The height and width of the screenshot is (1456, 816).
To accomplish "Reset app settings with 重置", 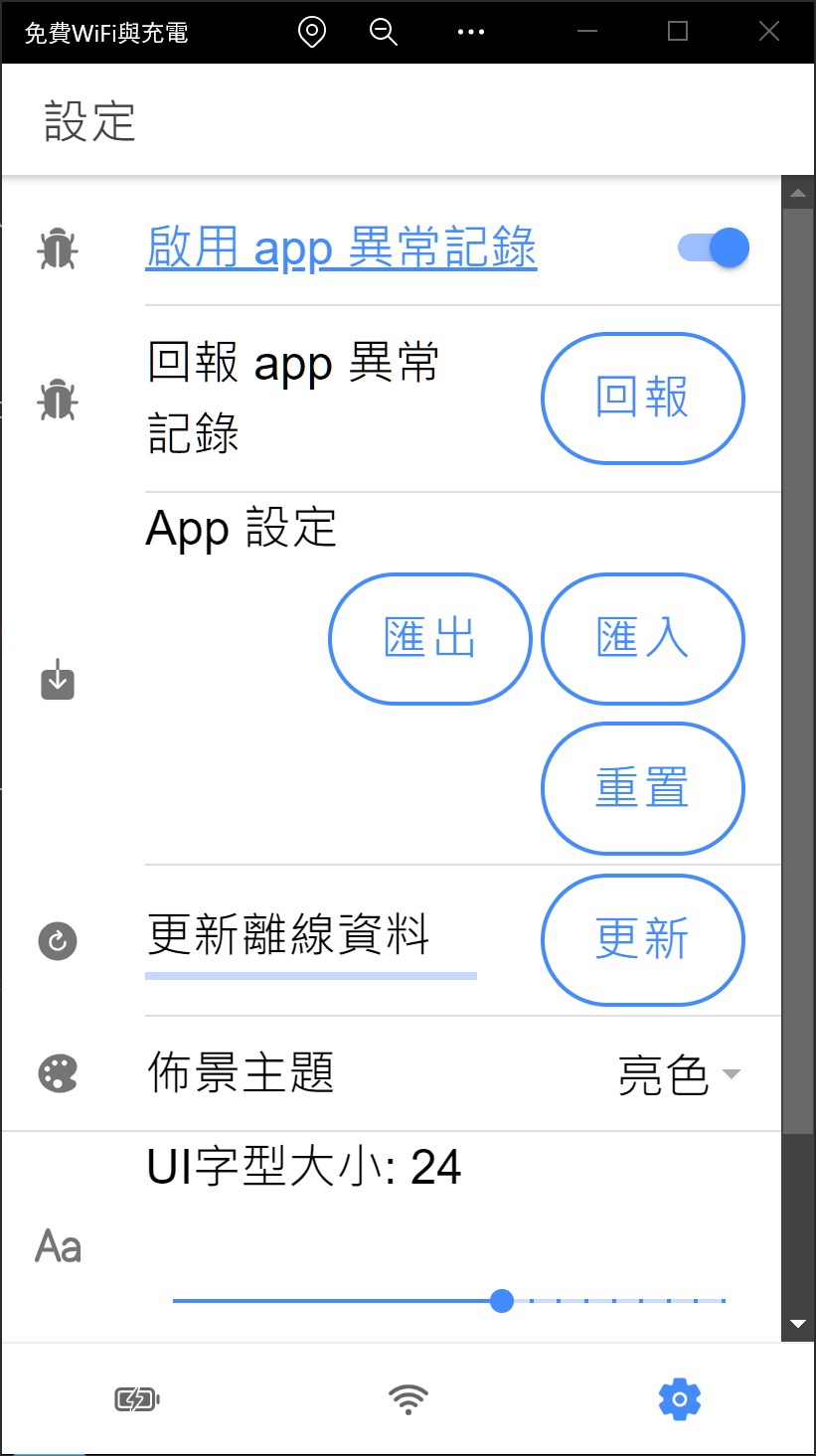I will (642, 788).
